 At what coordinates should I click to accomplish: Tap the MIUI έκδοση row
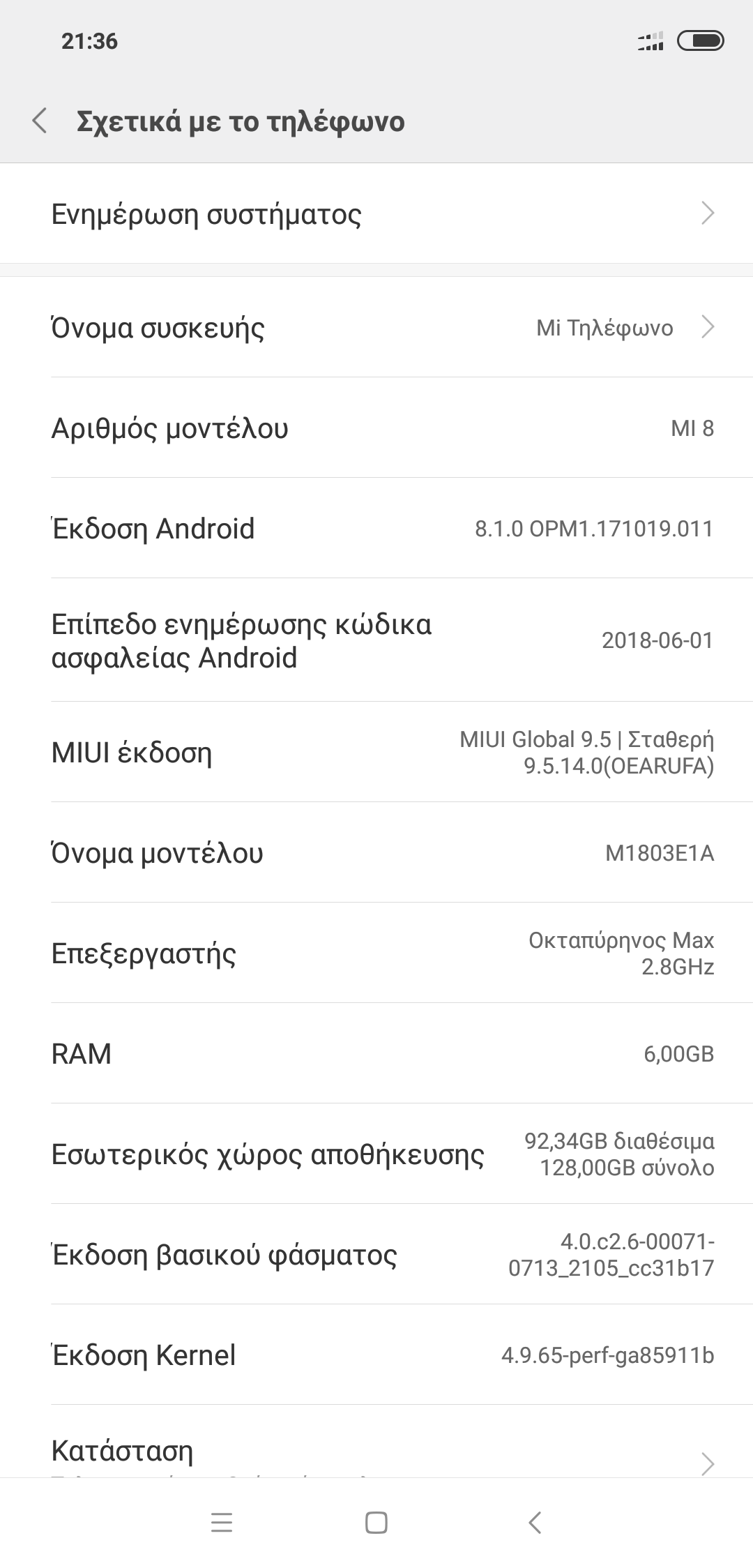(376, 752)
